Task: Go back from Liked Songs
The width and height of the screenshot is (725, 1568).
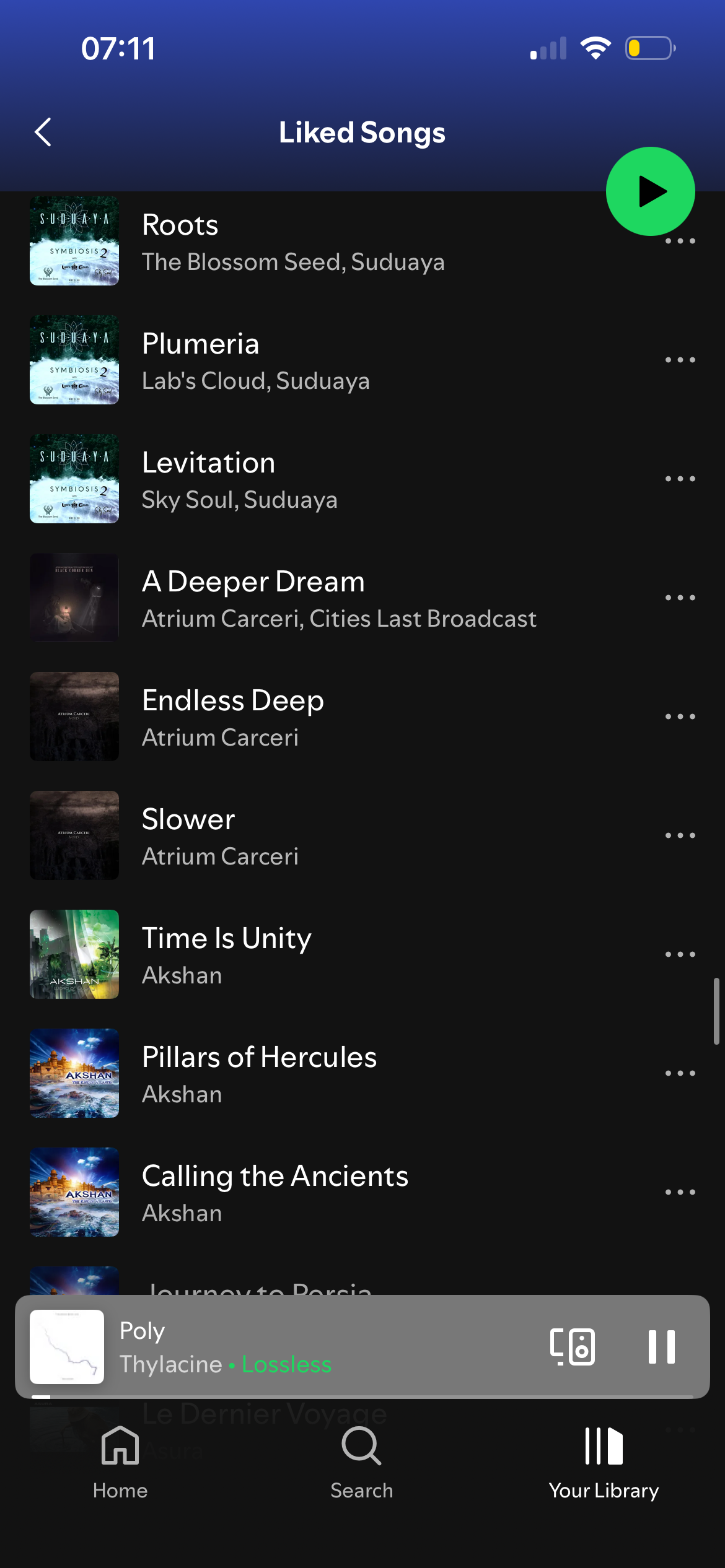Action: tap(43, 133)
